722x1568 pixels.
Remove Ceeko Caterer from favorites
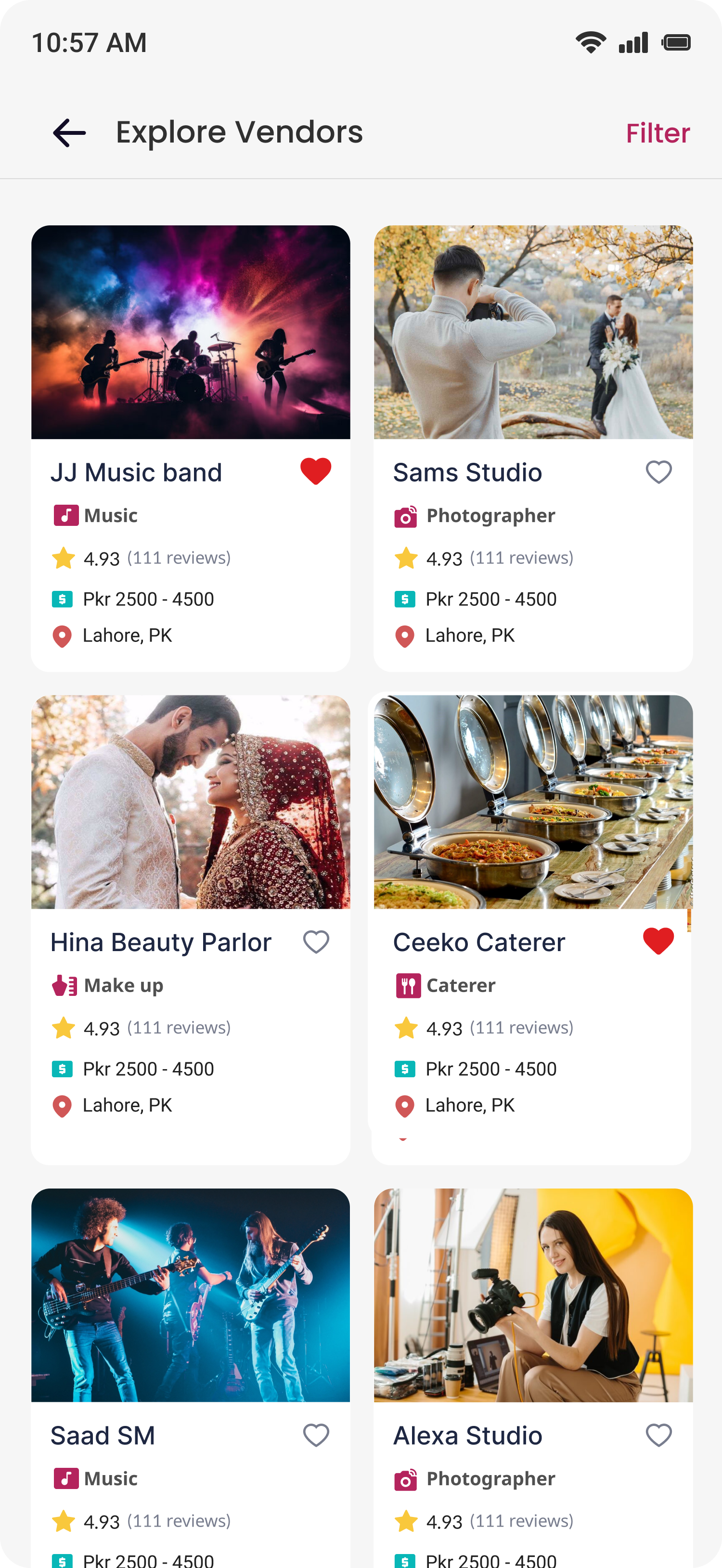pyautogui.click(x=658, y=941)
